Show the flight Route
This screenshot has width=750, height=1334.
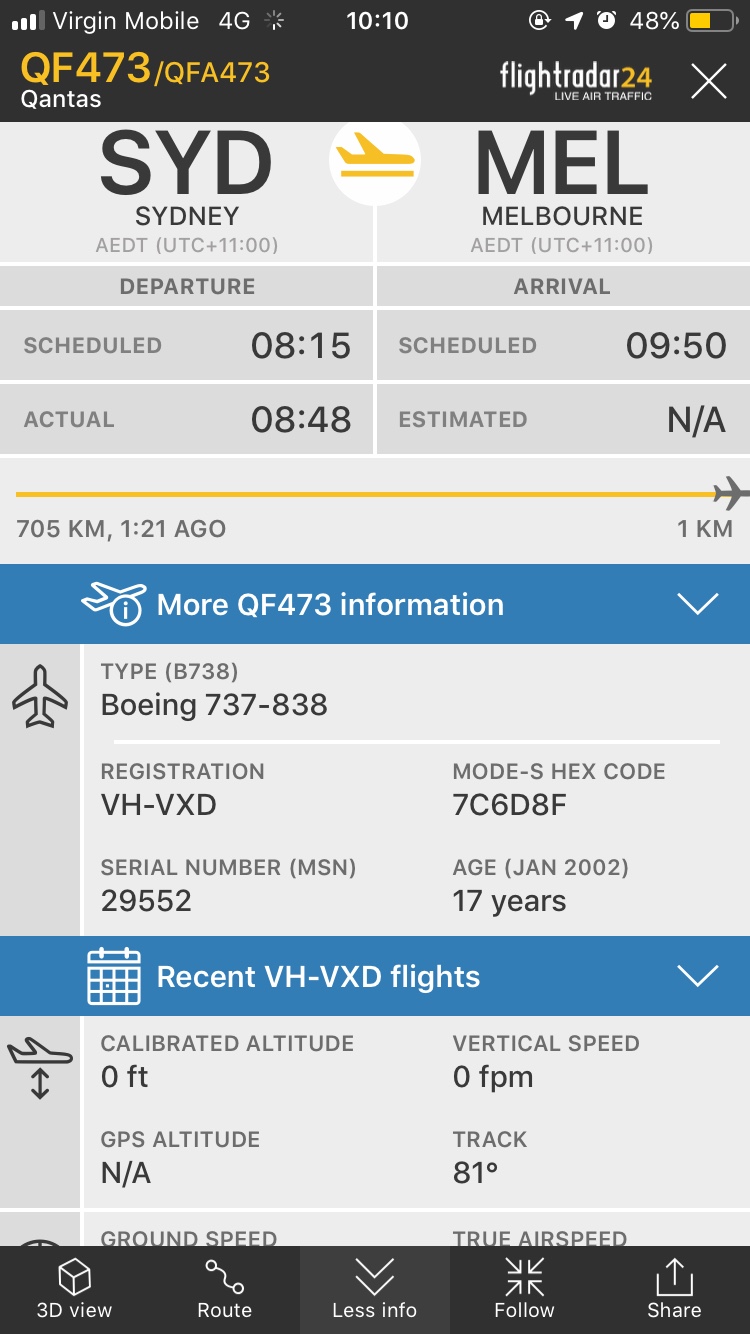[225, 1289]
